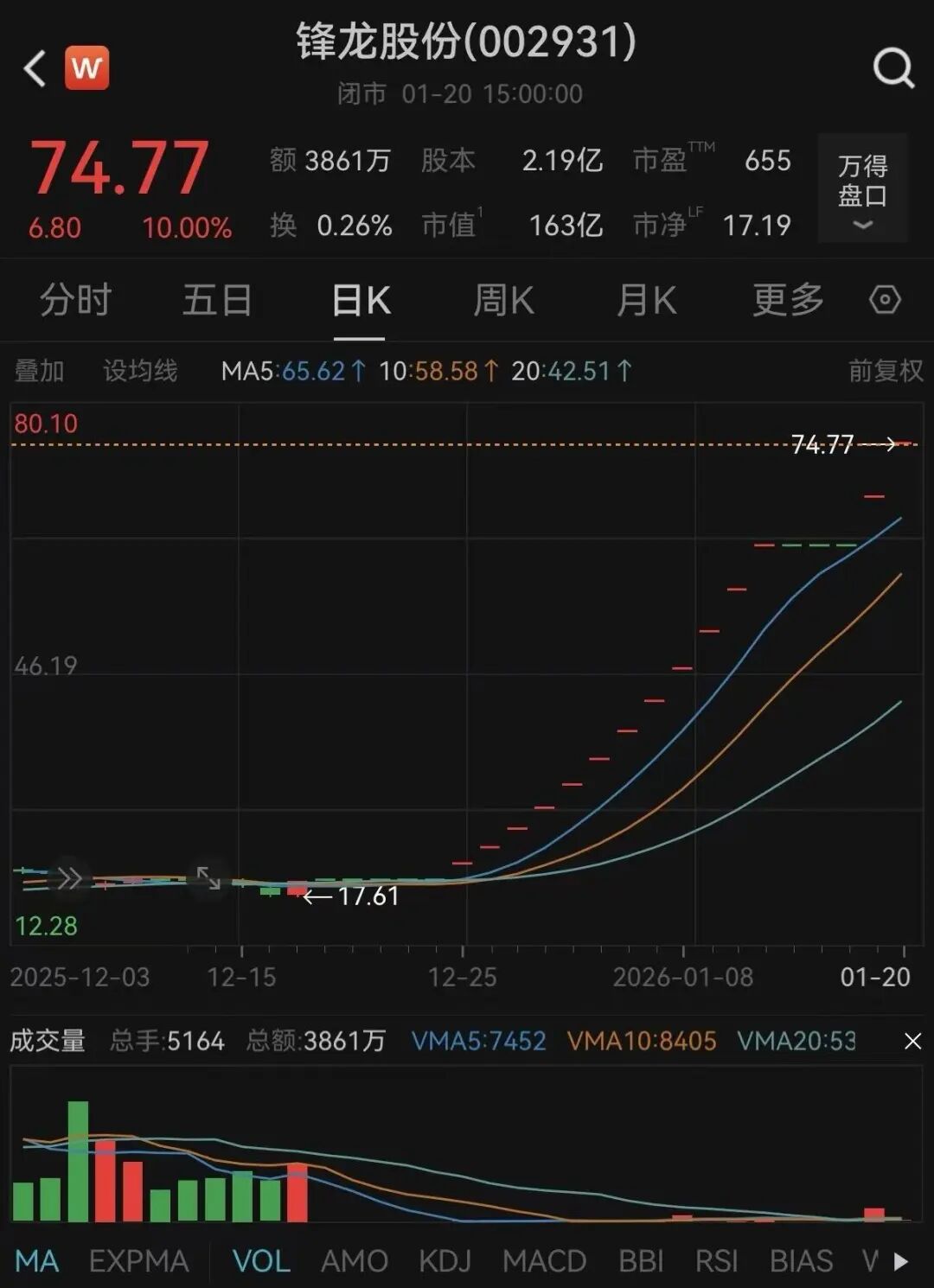Expand the chart to full screen
Viewport: 934px width, 1288px height.
point(208,878)
